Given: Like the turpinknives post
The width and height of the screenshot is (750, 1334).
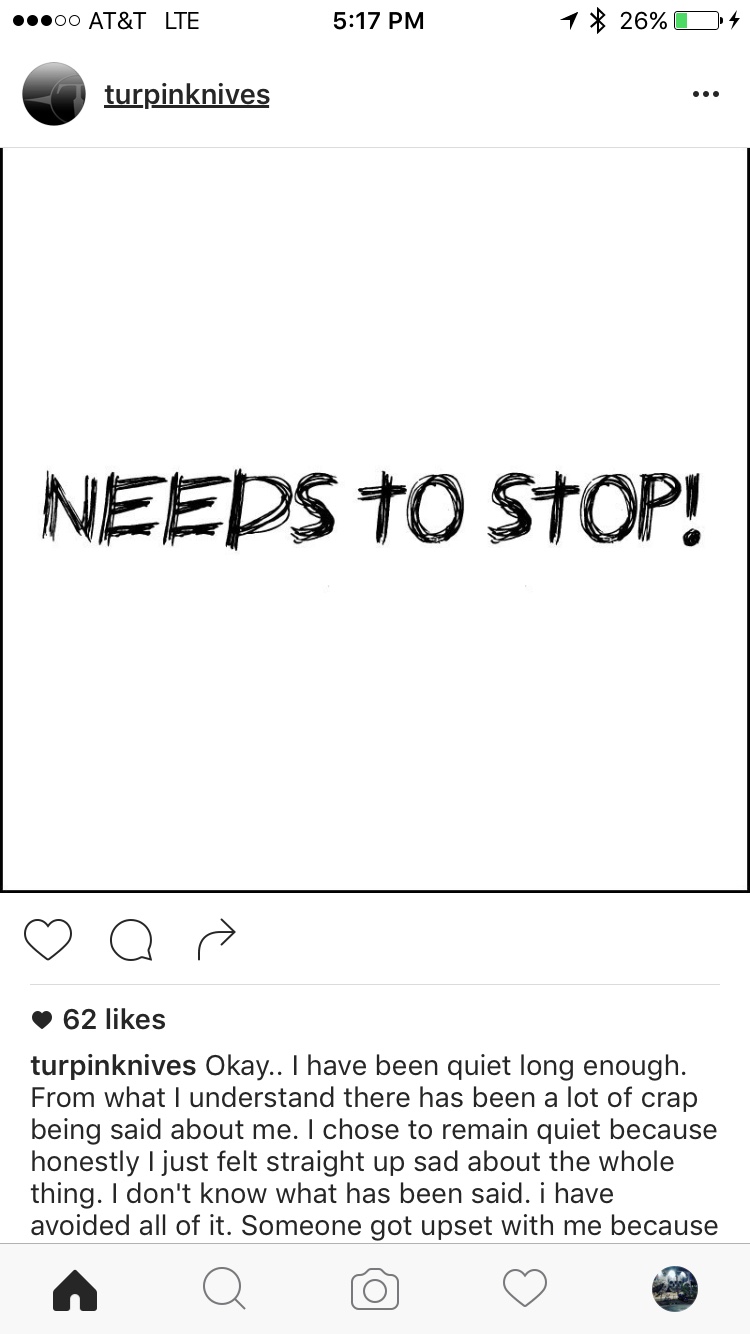Looking at the screenshot, I should coord(48,940).
